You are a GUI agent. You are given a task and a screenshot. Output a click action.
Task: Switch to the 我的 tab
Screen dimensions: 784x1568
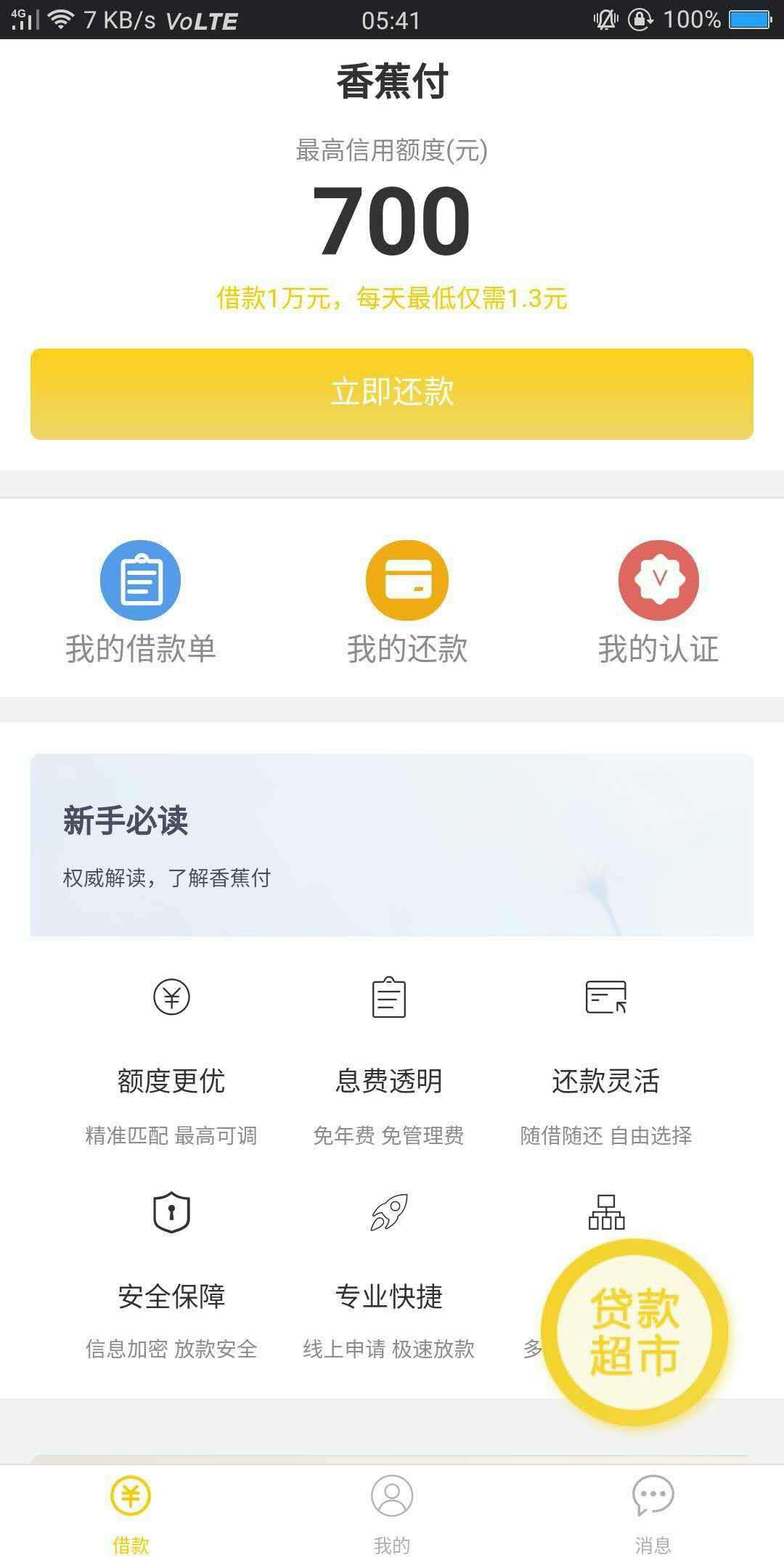tap(392, 1514)
